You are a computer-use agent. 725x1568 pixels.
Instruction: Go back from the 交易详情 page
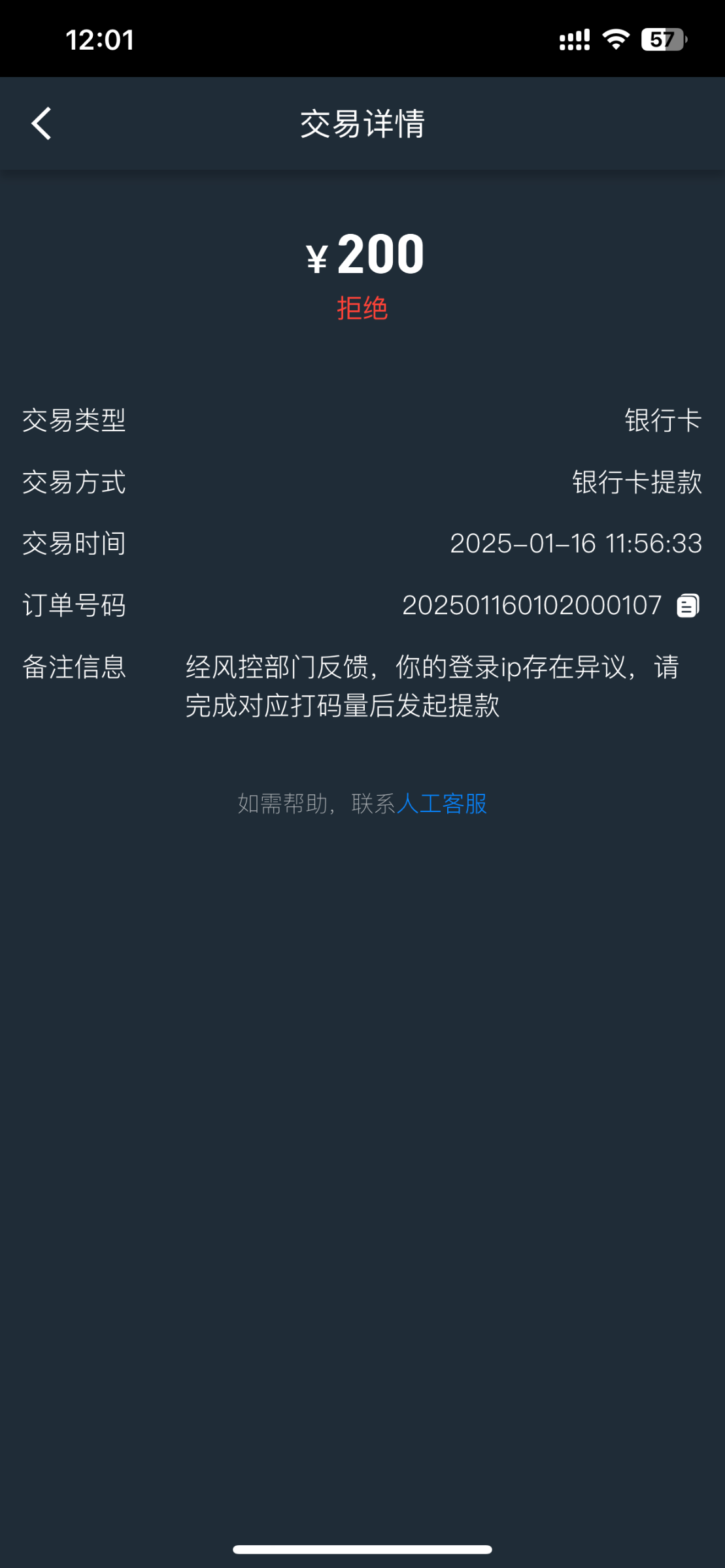41,123
